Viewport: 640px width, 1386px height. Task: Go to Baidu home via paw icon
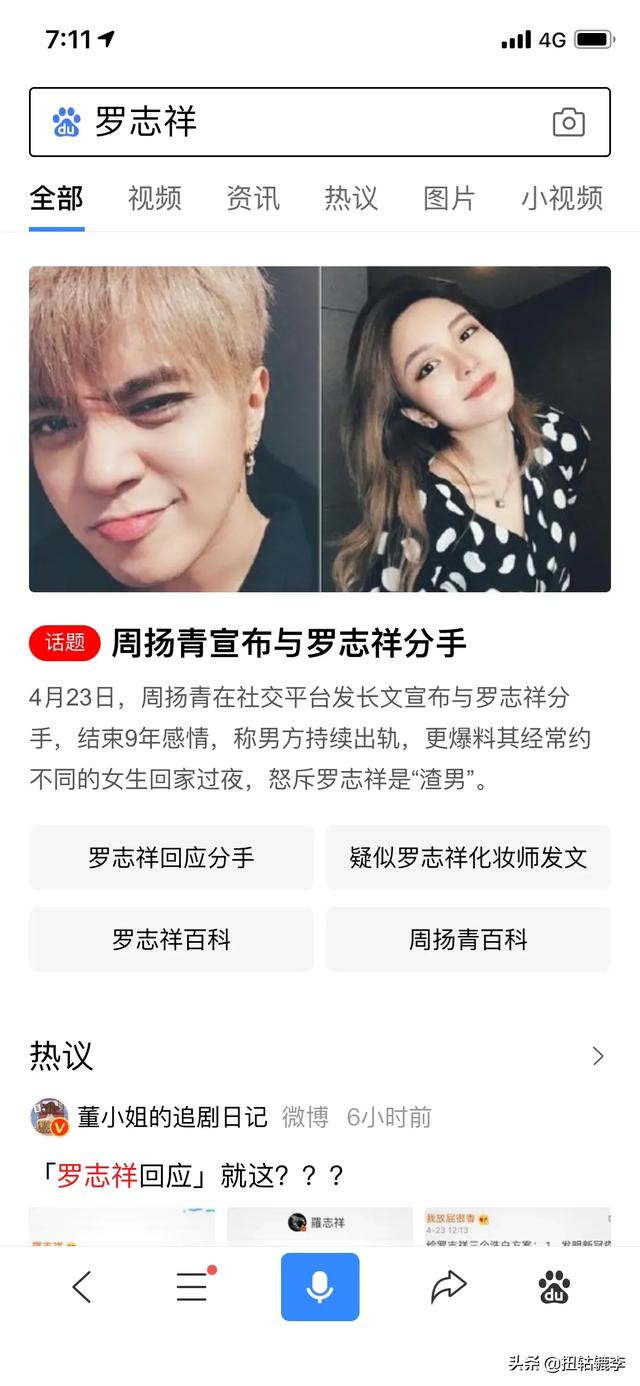coord(554,1287)
